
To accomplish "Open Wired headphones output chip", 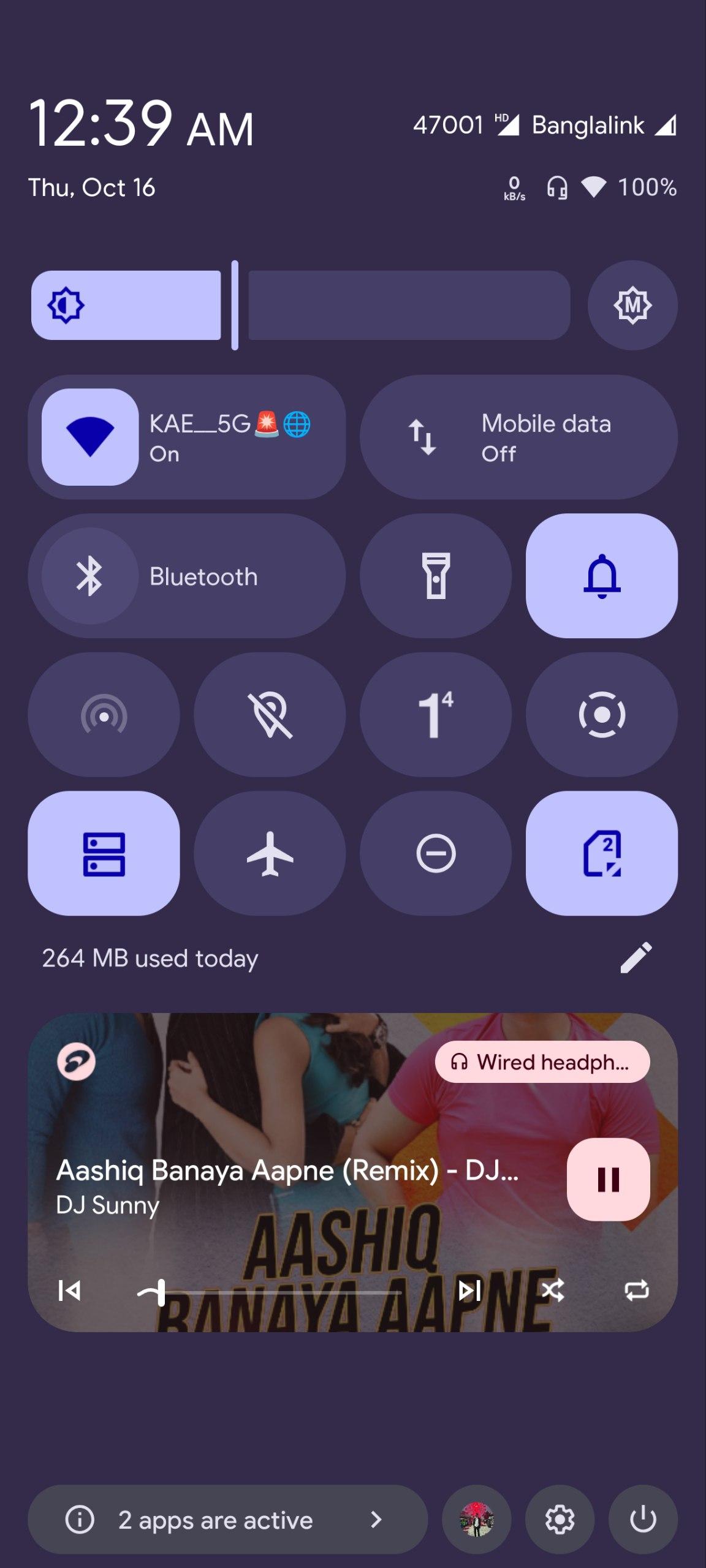I will coord(542,1061).
